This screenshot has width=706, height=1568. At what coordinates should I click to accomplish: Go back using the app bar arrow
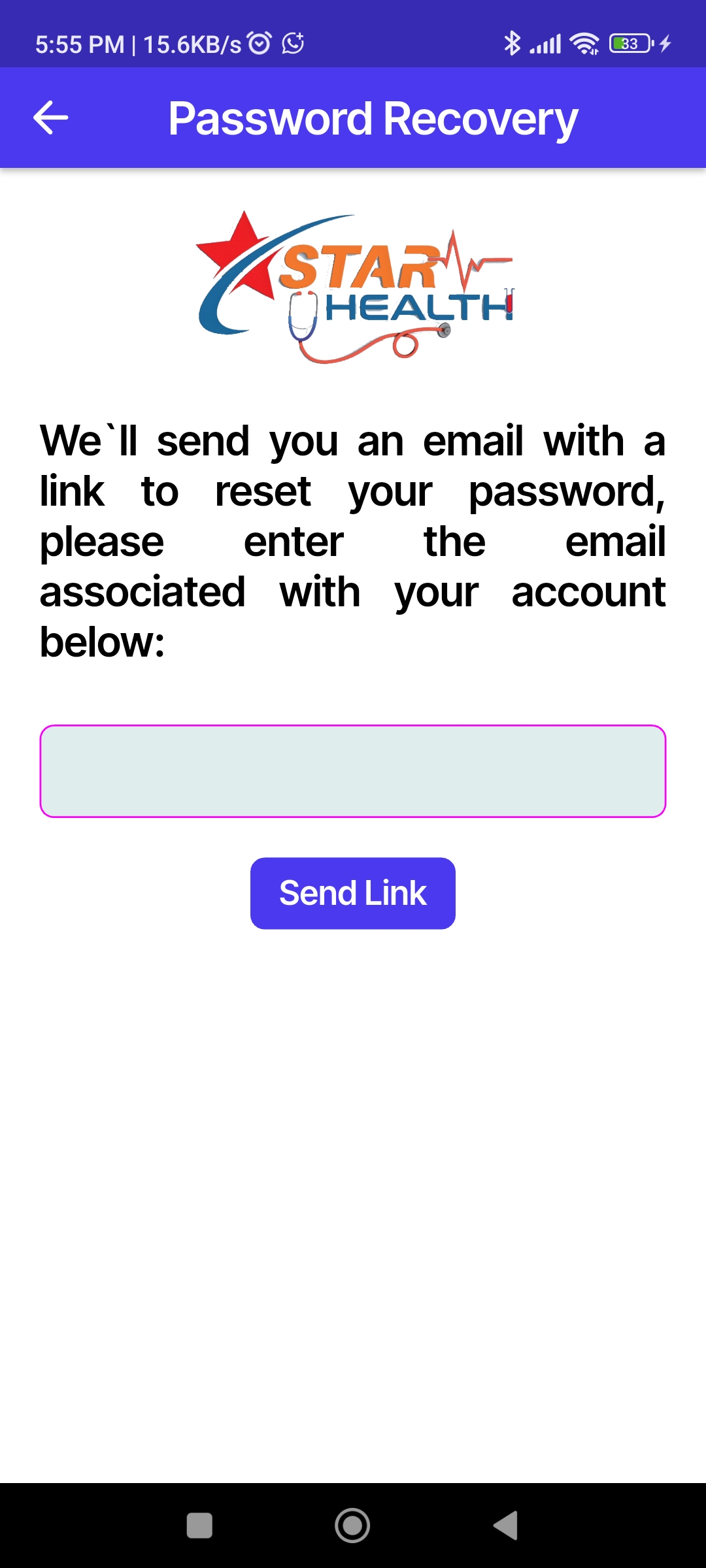tap(50, 118)
